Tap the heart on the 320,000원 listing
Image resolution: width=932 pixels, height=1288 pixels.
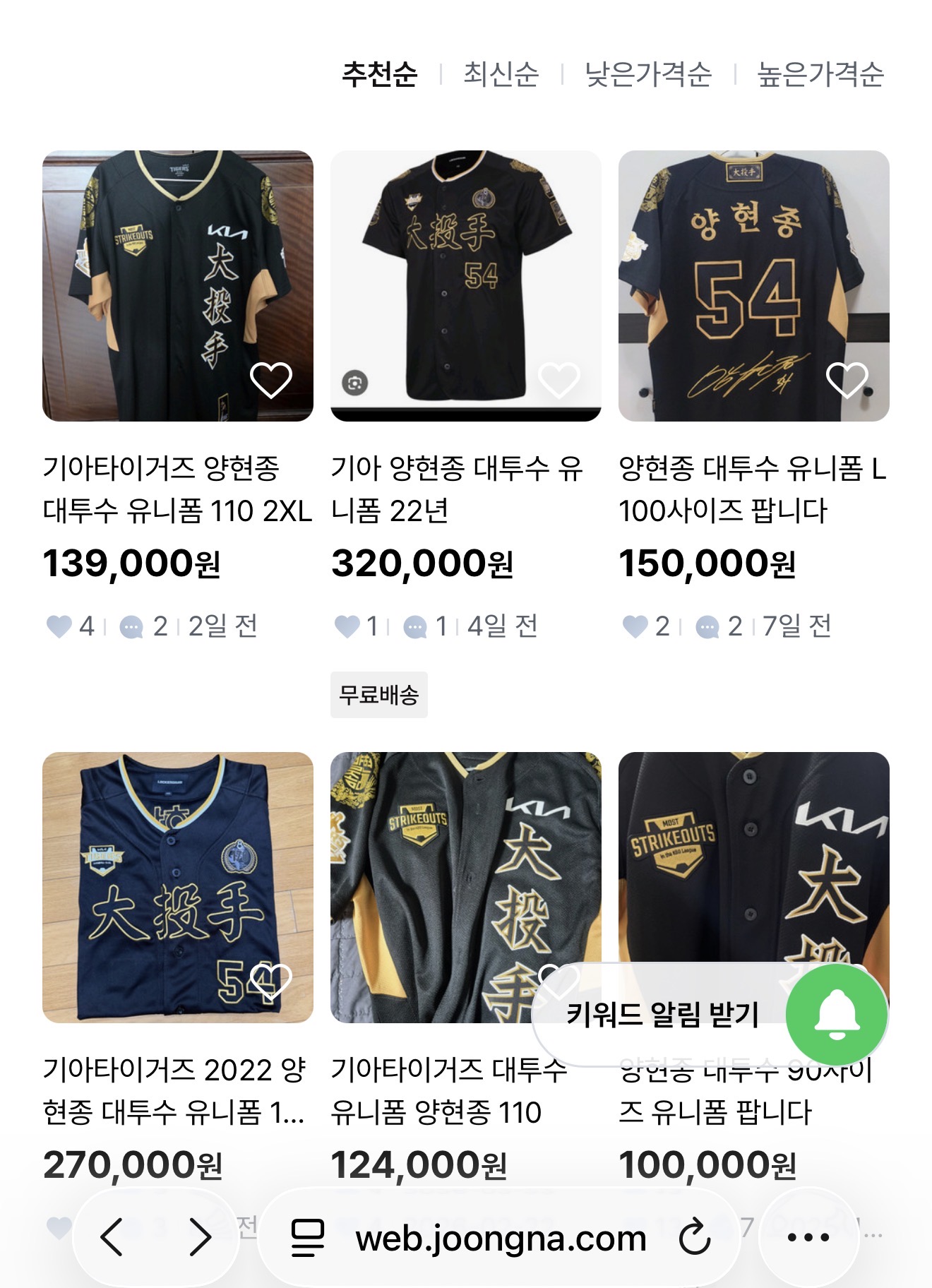[x=559, y=380]
